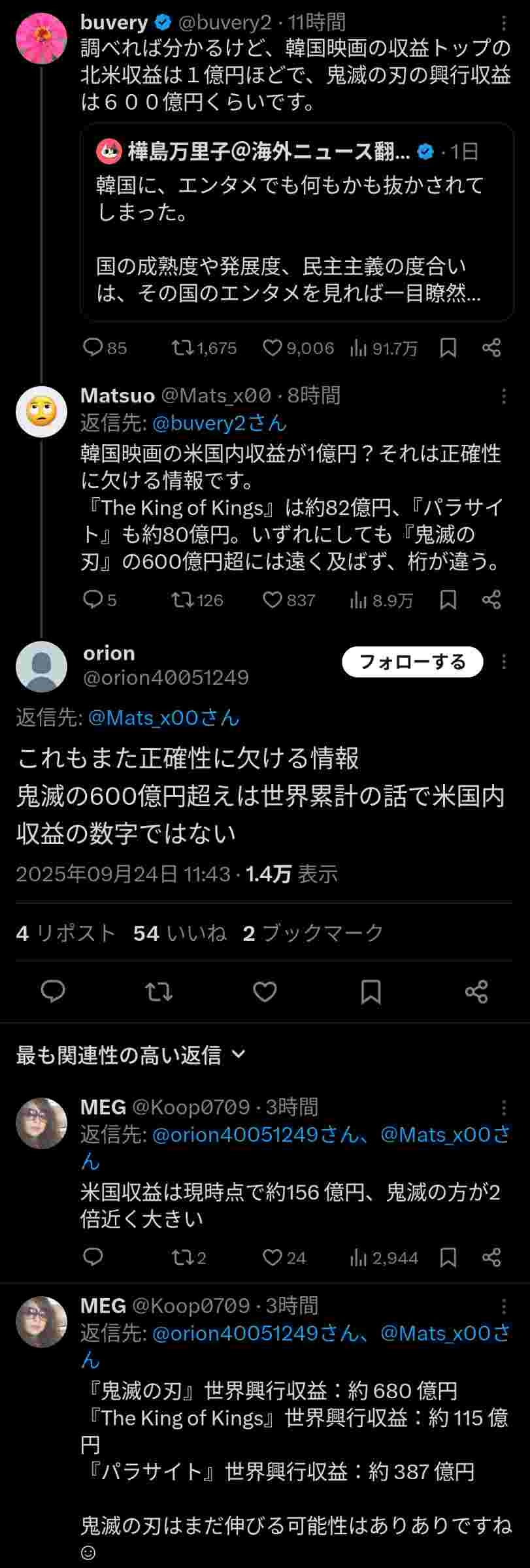
Task: Like orion's main post
Action: point(265,992)
